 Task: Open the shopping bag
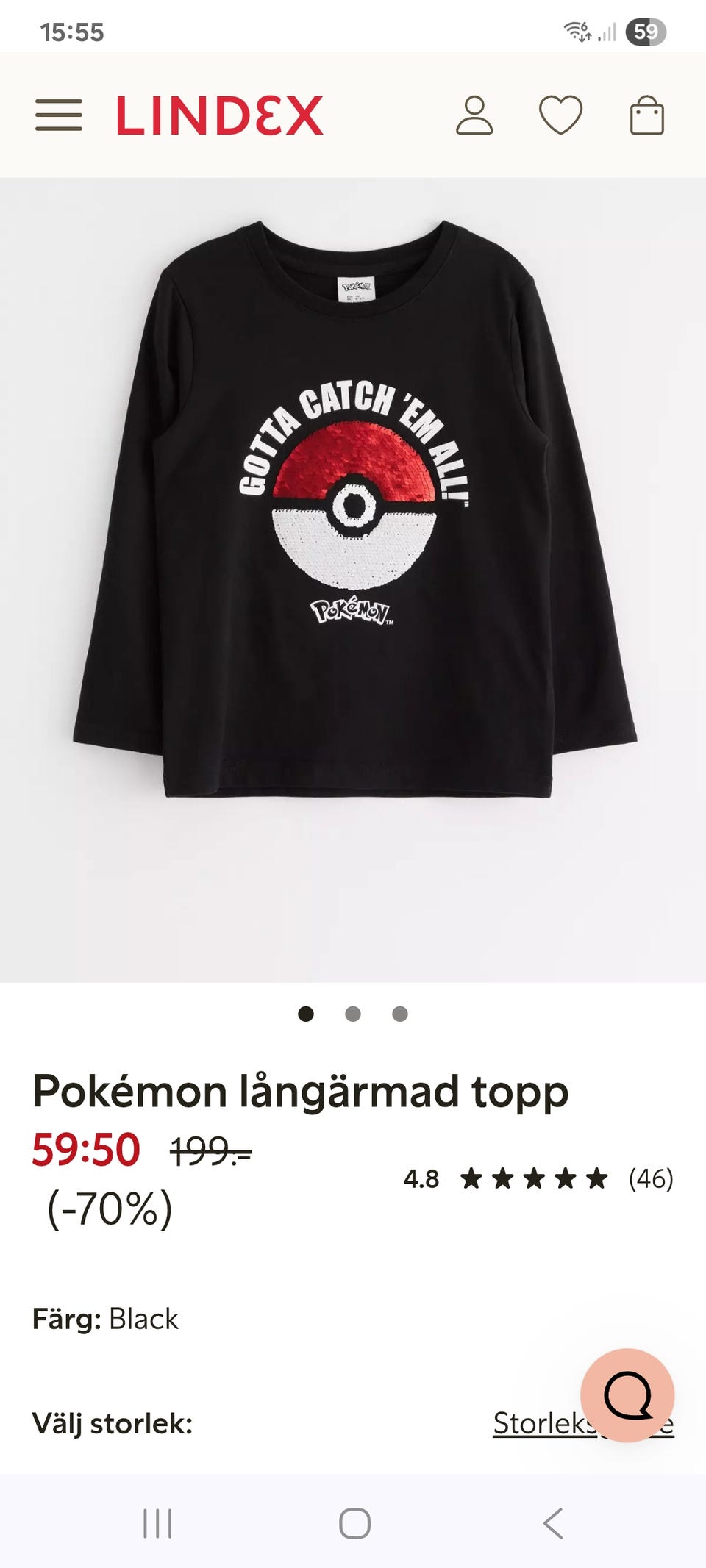click(646, 115)
